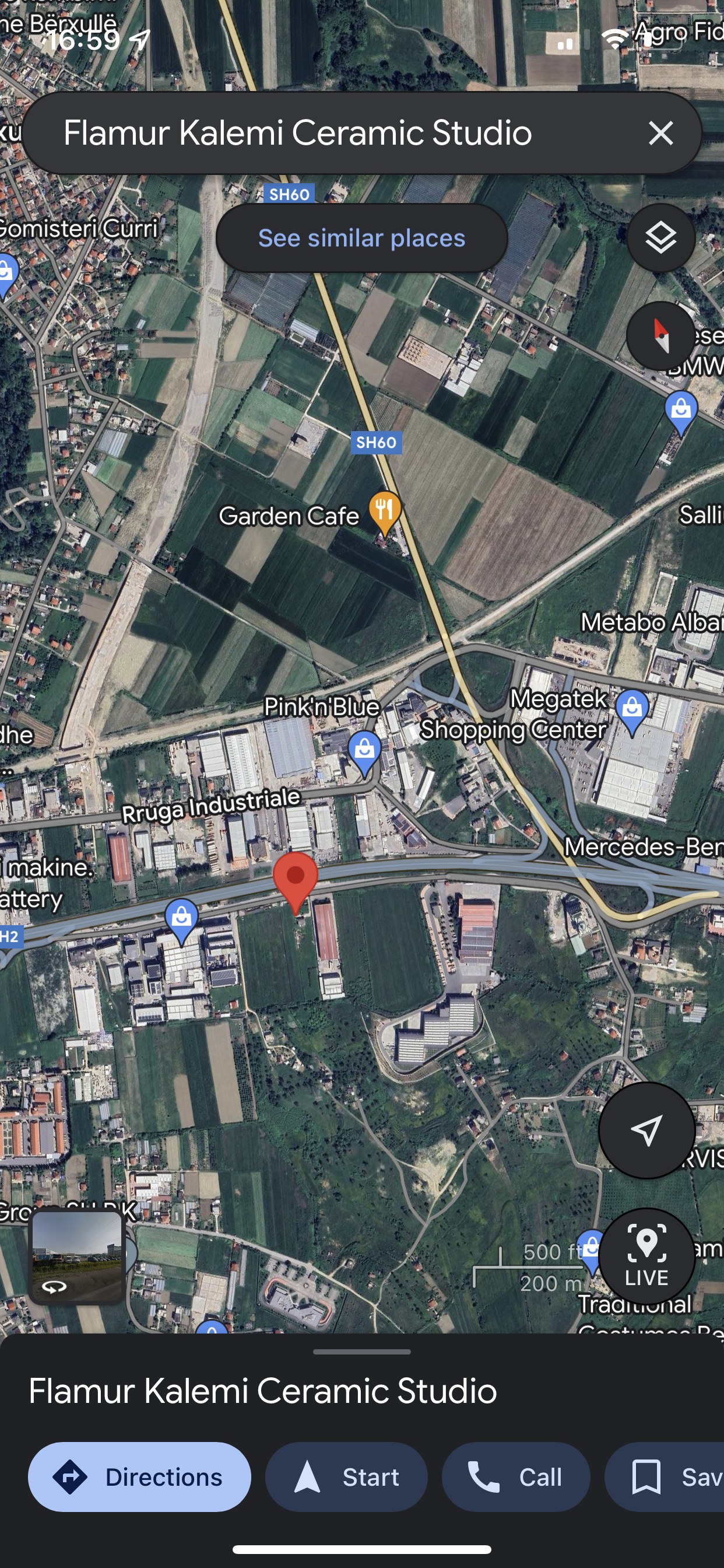Image resolution: width=724 pixels, height=1568 pixels.
Task: Open the Street View thumbnail
Action: pos(77,1257)
